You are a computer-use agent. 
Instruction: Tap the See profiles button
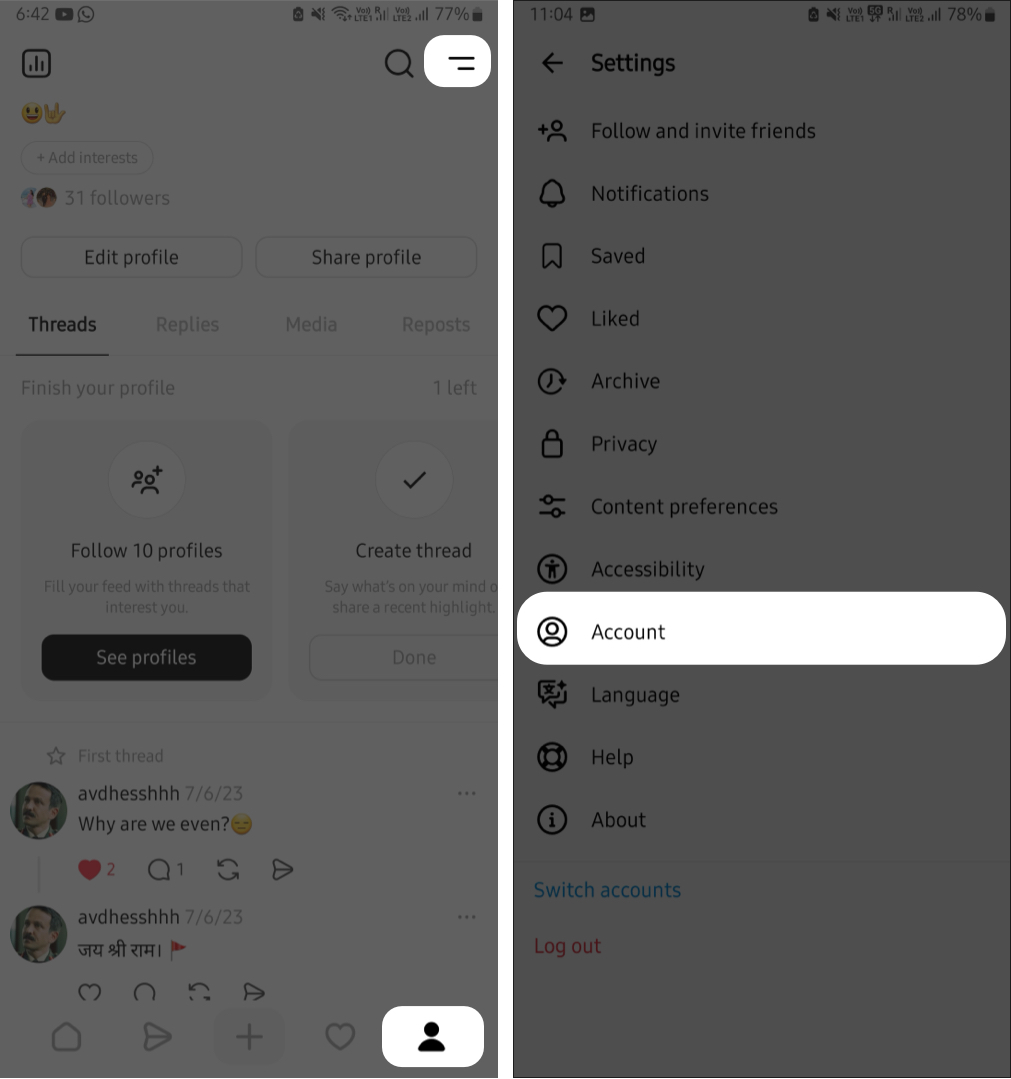[146, 657]
